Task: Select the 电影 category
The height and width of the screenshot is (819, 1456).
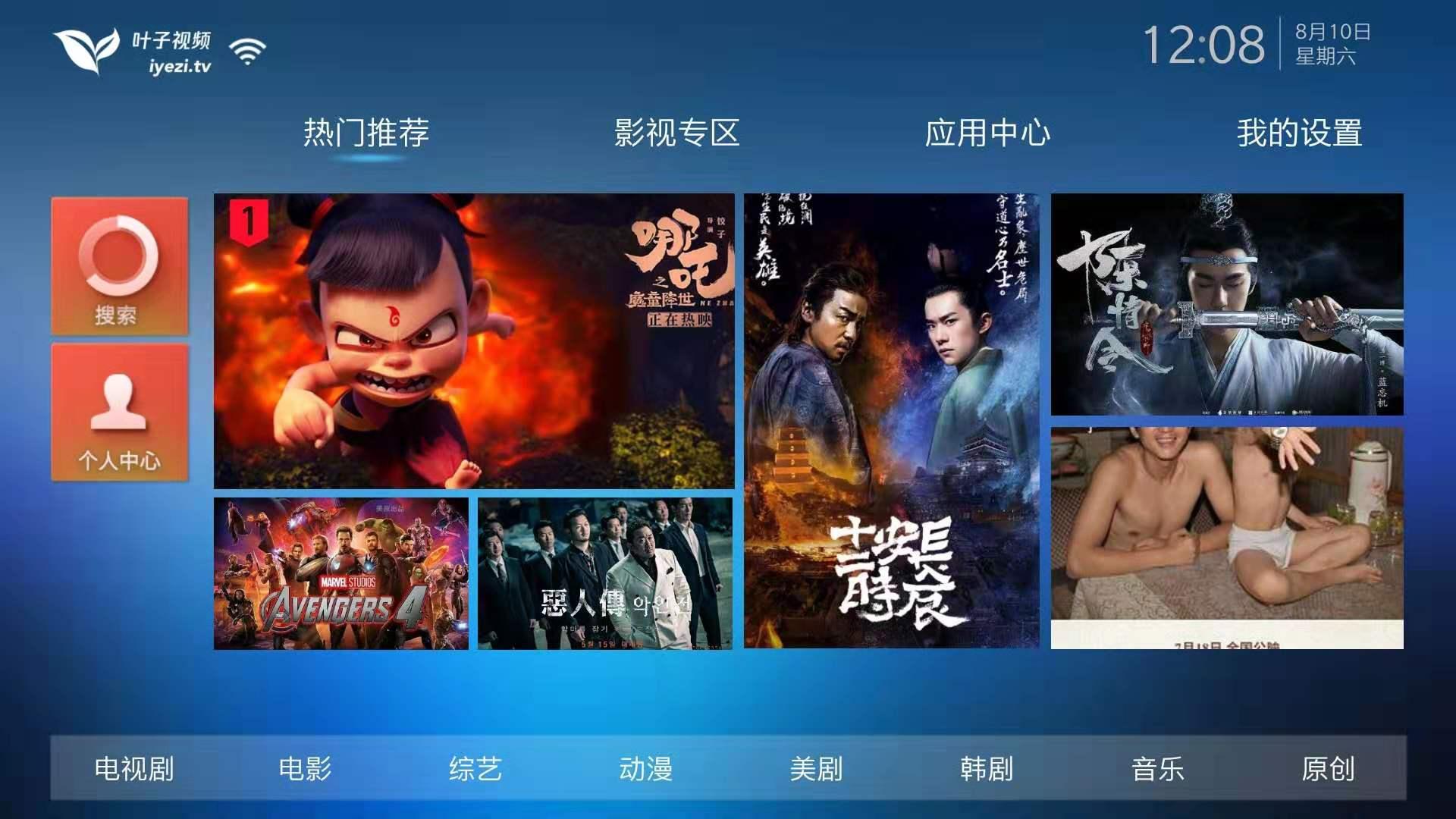Action: (305, 768)
